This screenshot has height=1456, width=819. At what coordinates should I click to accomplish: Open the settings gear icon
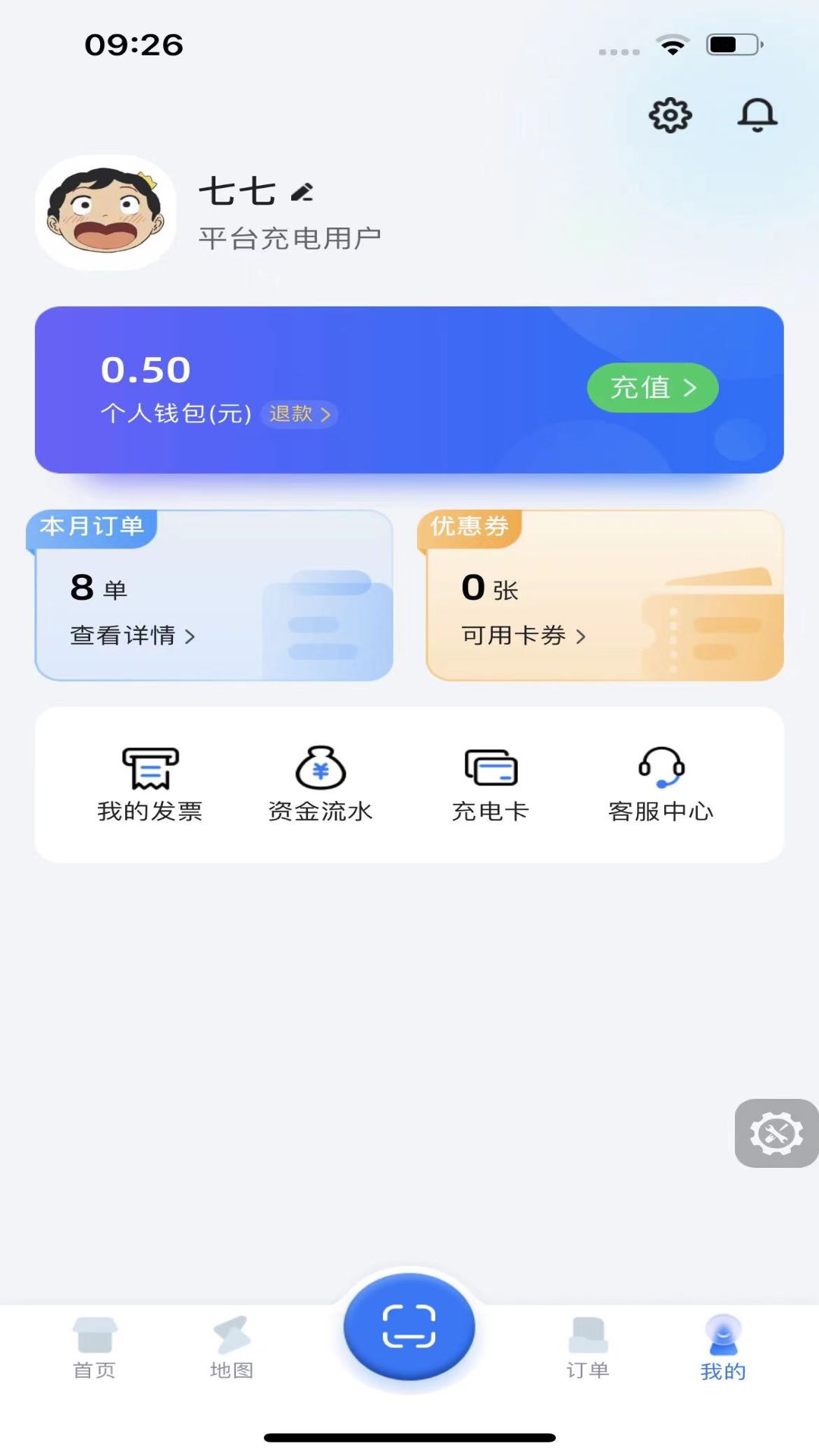pos(670,115)
